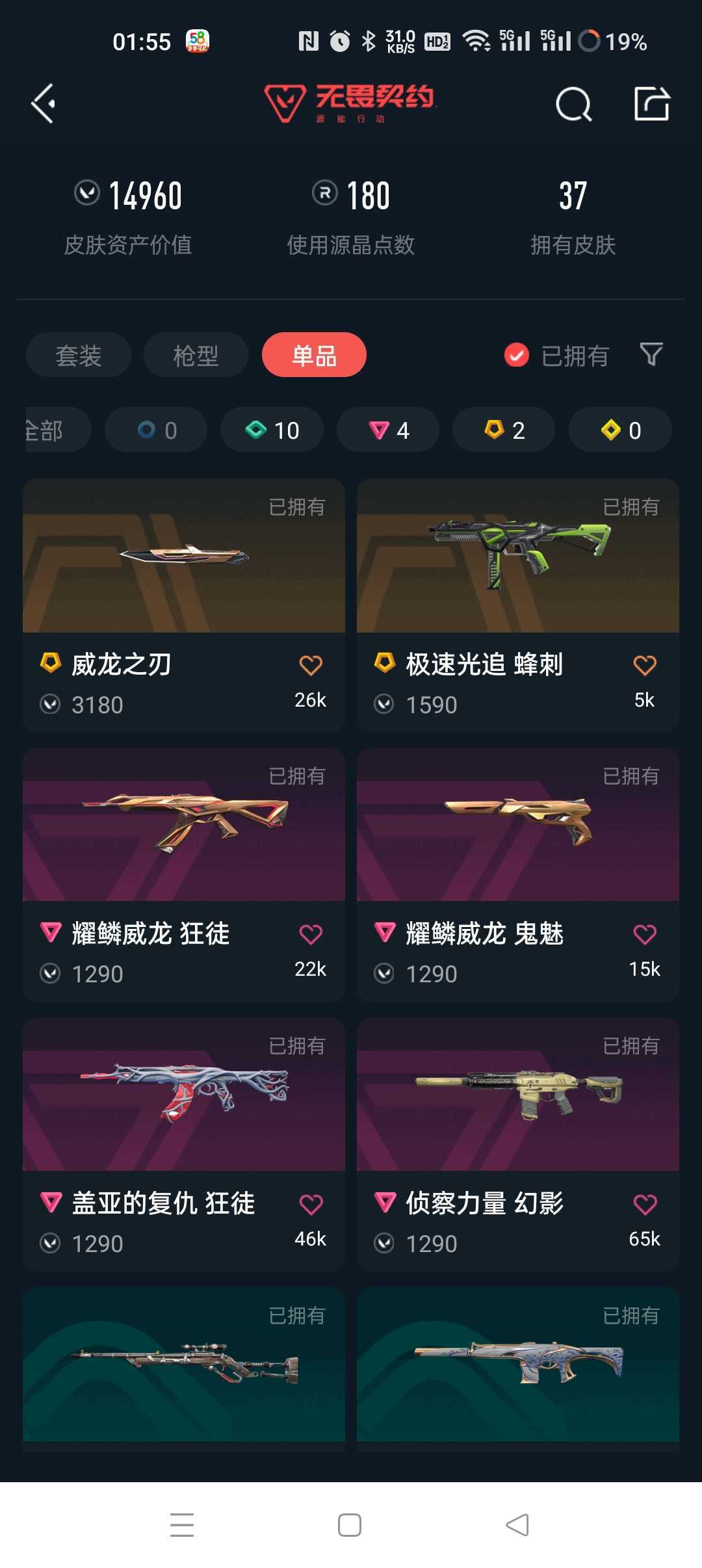Screen dimensions: 702x1568
Task: Switch to the 套装 tab
Action: point(79,355)
